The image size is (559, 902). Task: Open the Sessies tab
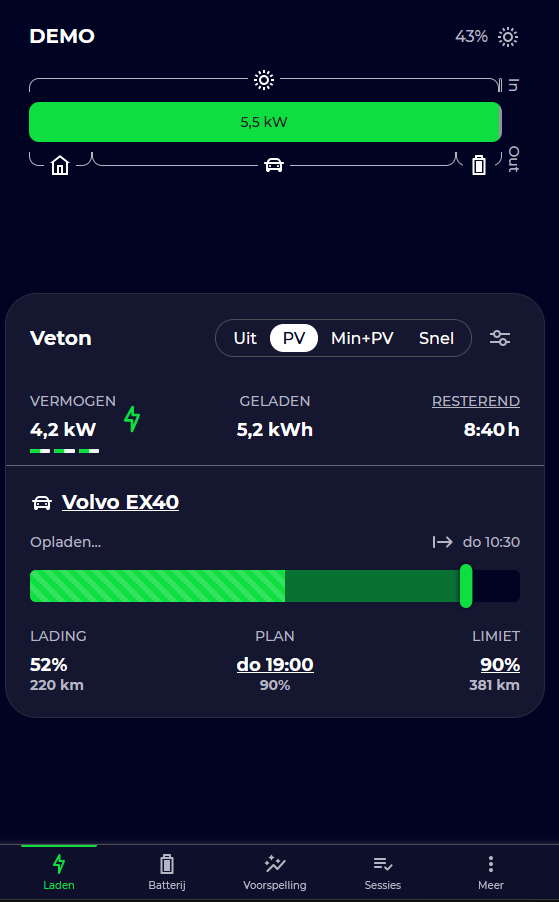tap(382, 872)
